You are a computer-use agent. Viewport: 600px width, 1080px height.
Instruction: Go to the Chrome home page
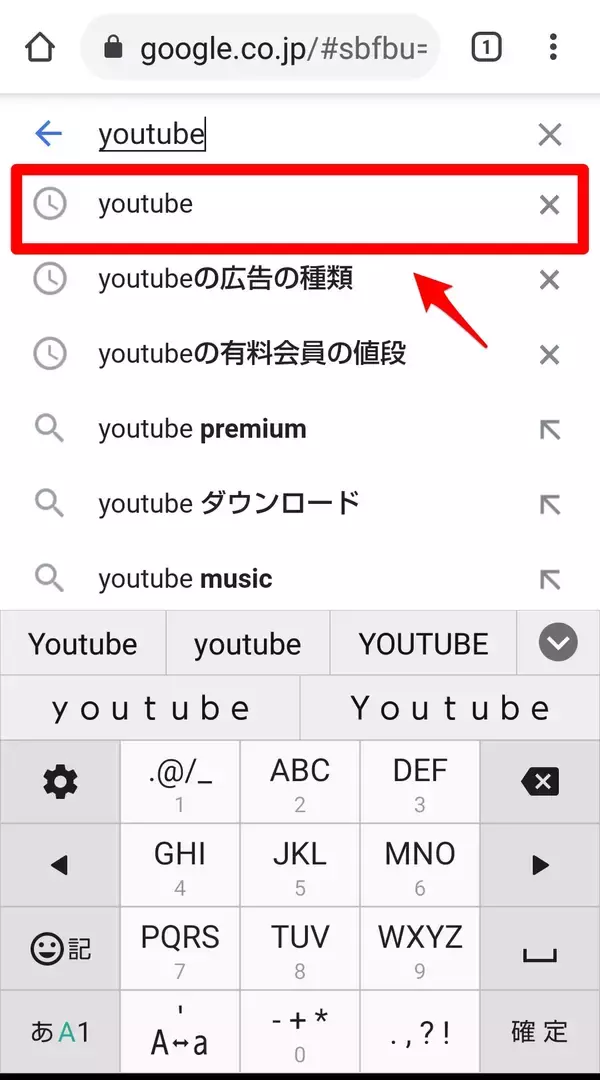pos(40,47)
